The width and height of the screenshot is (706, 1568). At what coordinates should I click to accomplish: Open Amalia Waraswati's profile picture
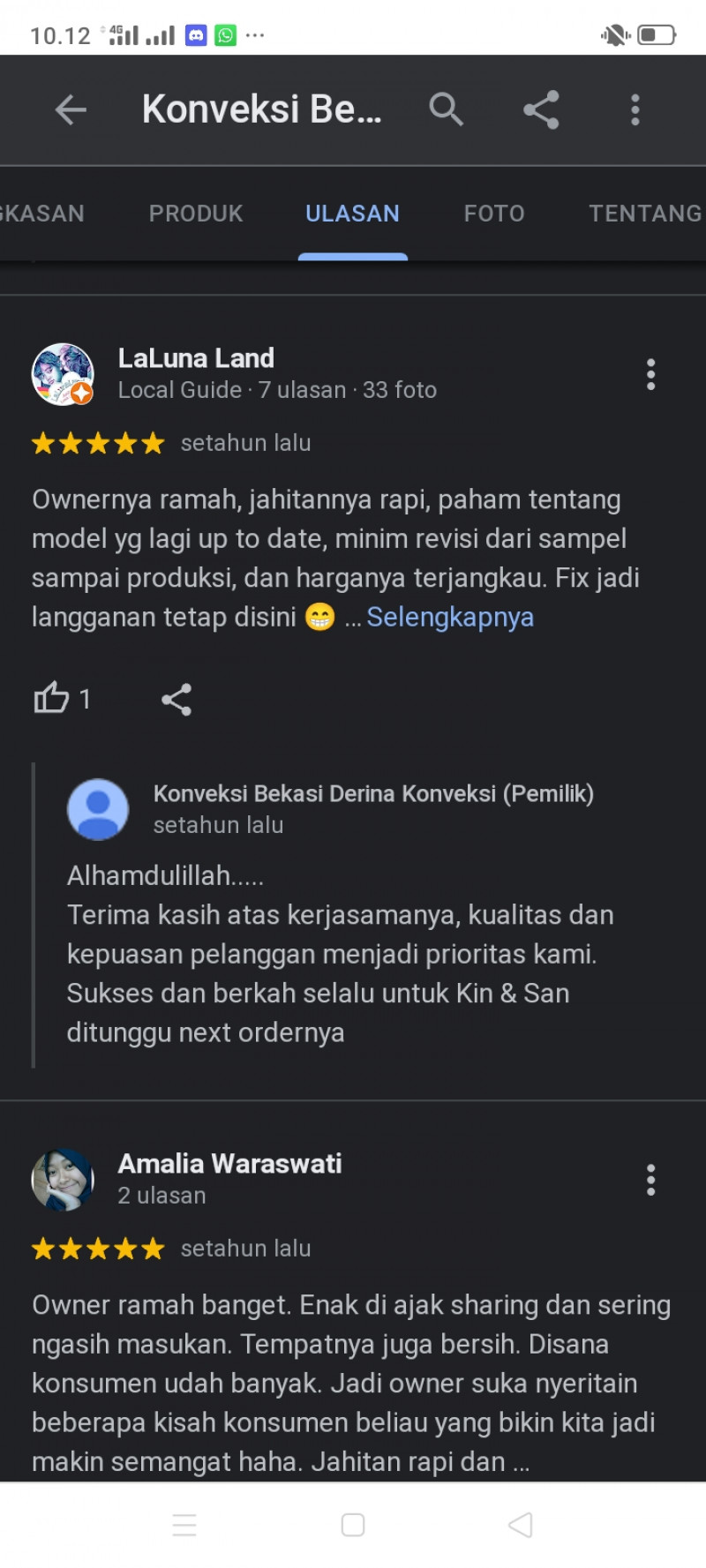pos(63,1180)
